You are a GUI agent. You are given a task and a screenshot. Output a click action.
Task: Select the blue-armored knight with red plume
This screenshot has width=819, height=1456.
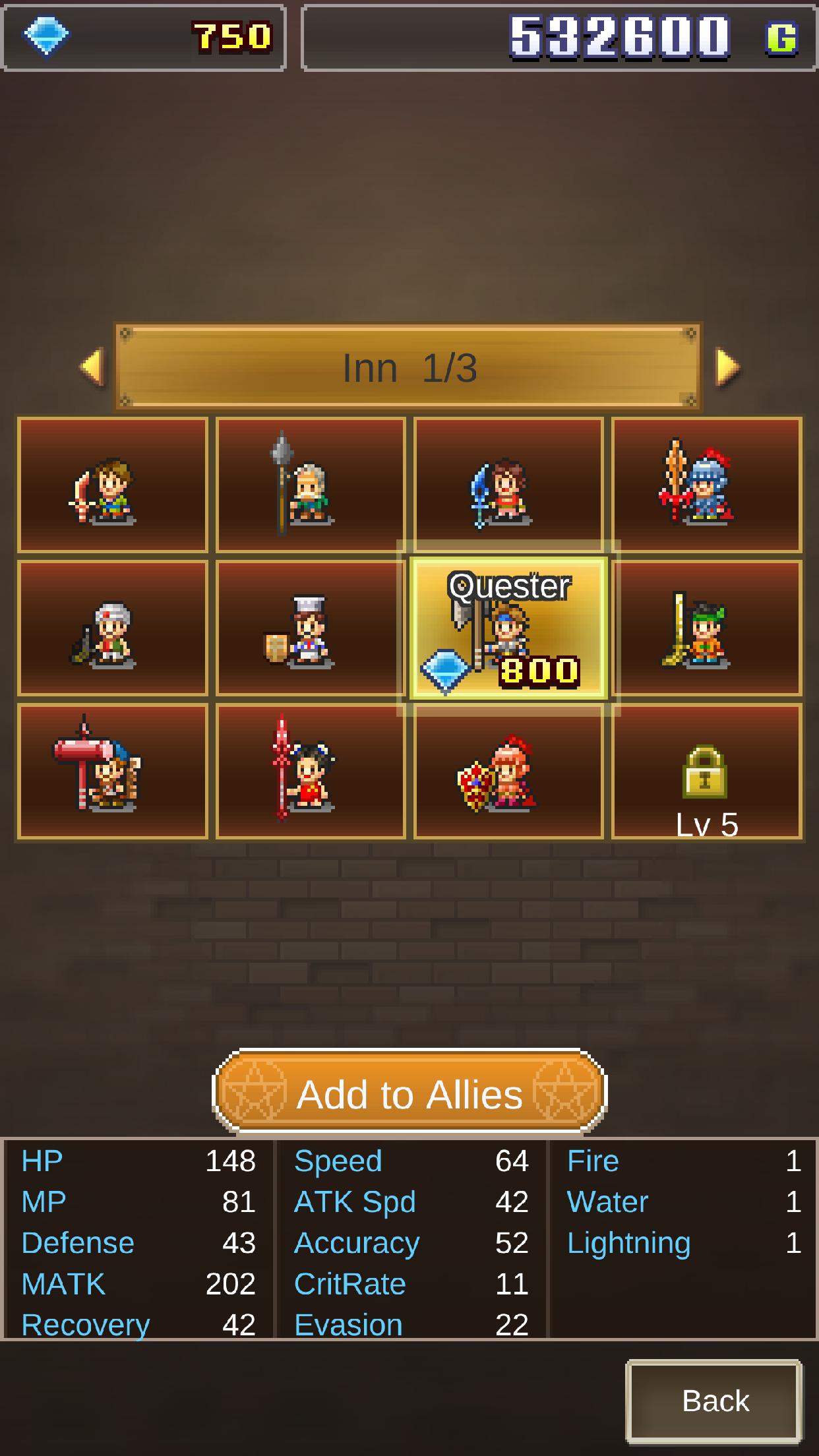click(706, 485)
